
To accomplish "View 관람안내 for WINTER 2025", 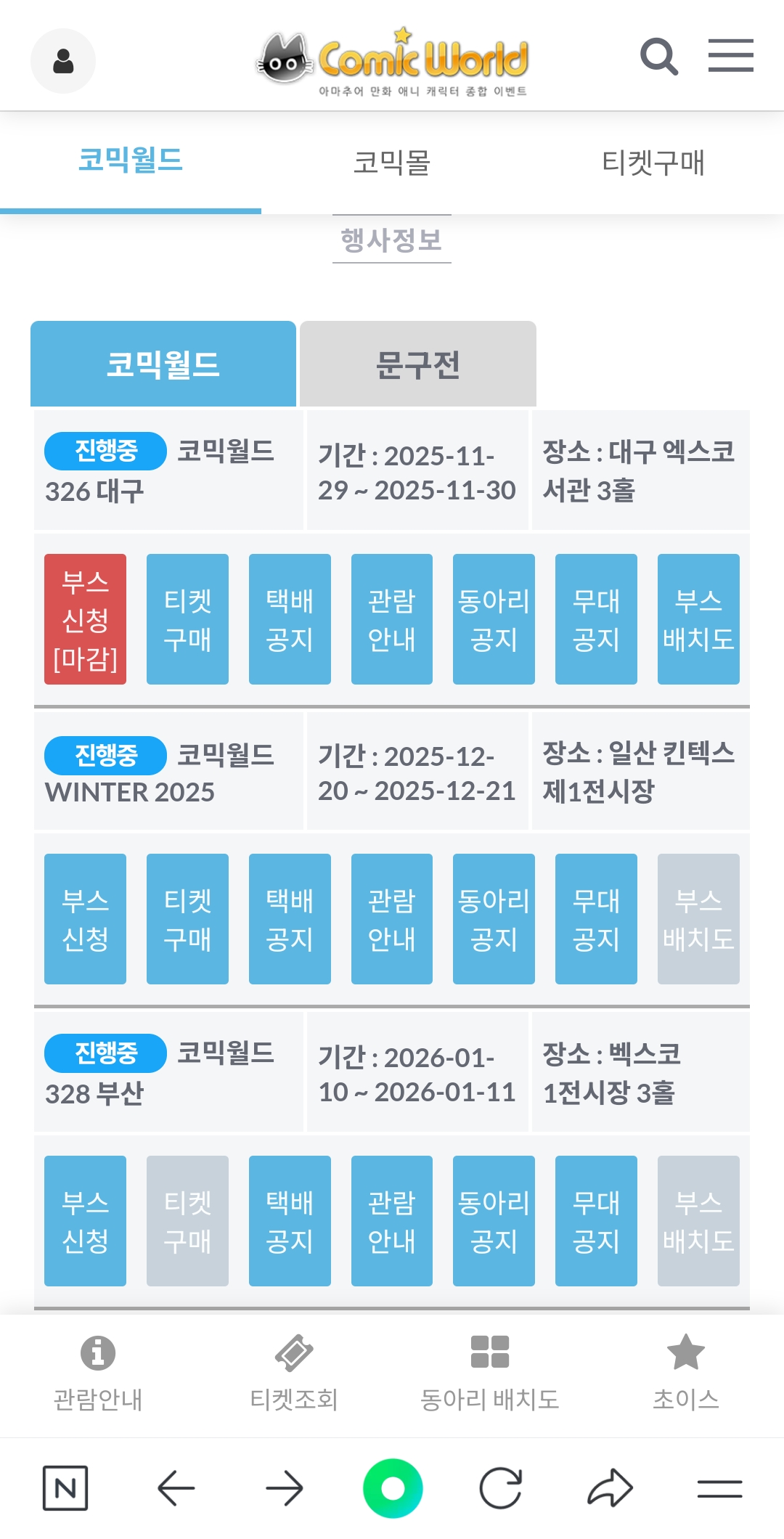I will pyautogui.click(x=392, y=919).
